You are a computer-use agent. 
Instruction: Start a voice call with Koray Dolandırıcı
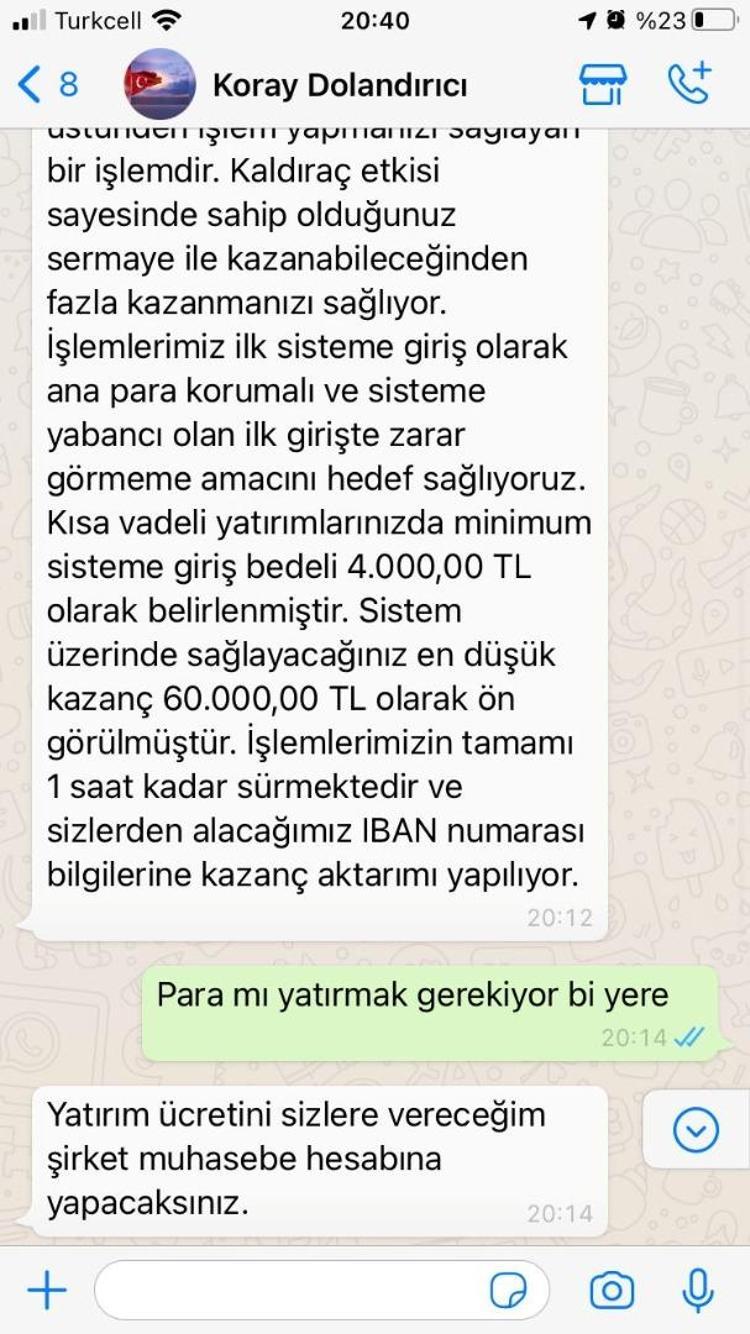[x=689, y=83]
